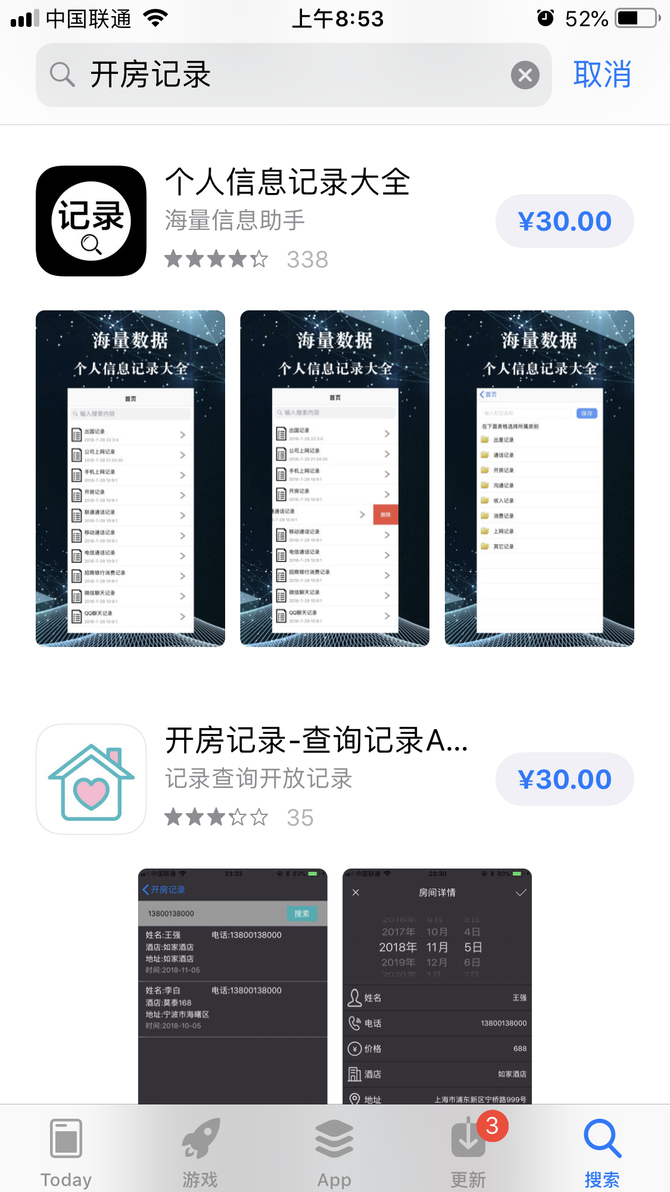View the third screenshot of 个人信息记录大全
The image size is (670, 1192).
[x=539, y=478]
